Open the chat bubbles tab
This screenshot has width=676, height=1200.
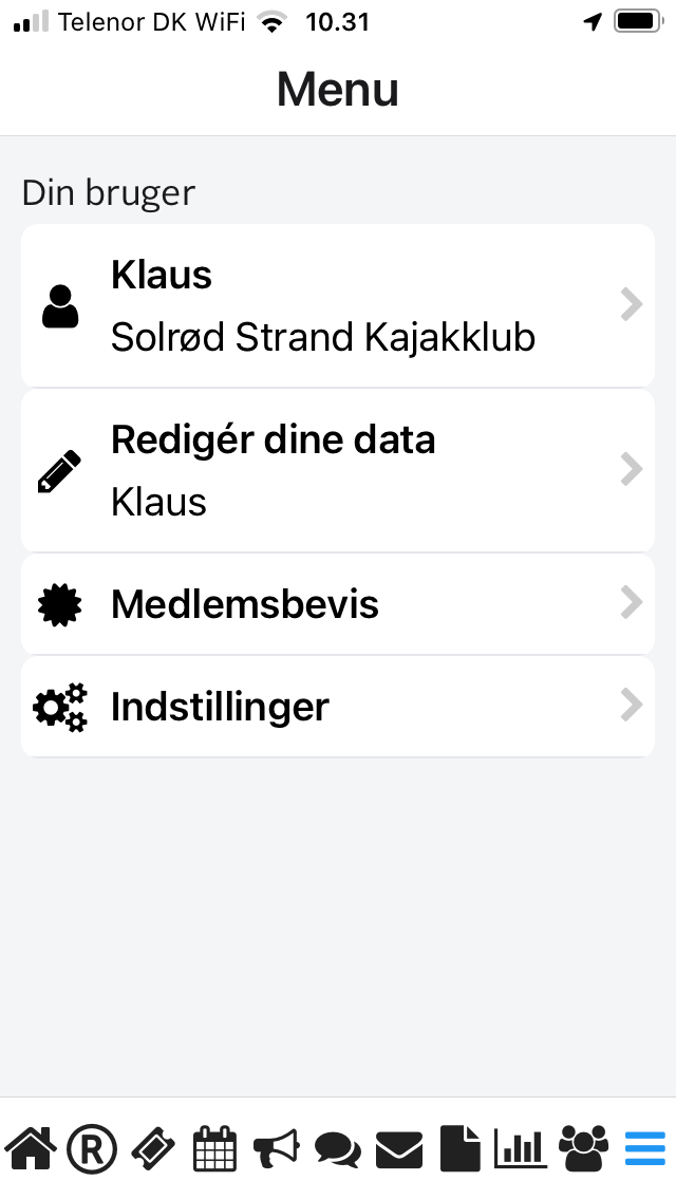pyautogui.click(x=338, y=1150)
